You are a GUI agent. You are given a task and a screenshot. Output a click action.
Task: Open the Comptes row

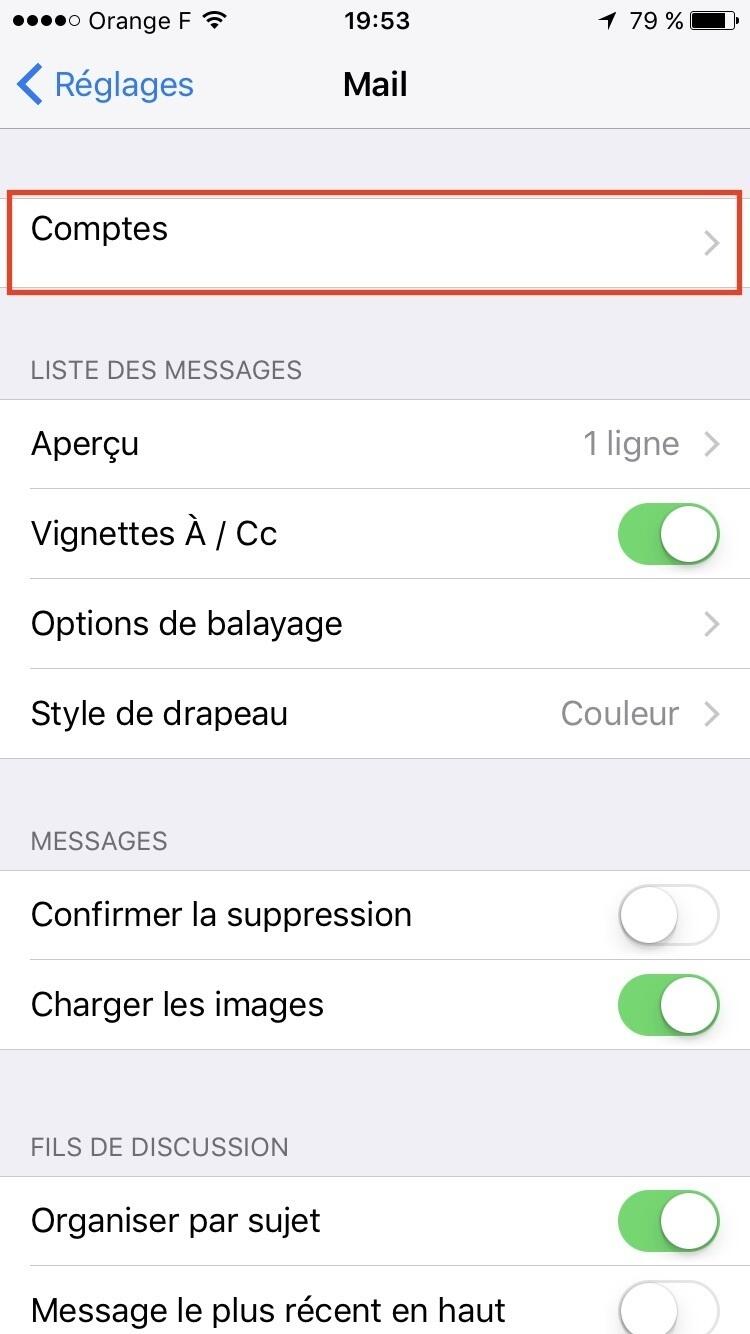pyautogui.click(x=375, y=243)
